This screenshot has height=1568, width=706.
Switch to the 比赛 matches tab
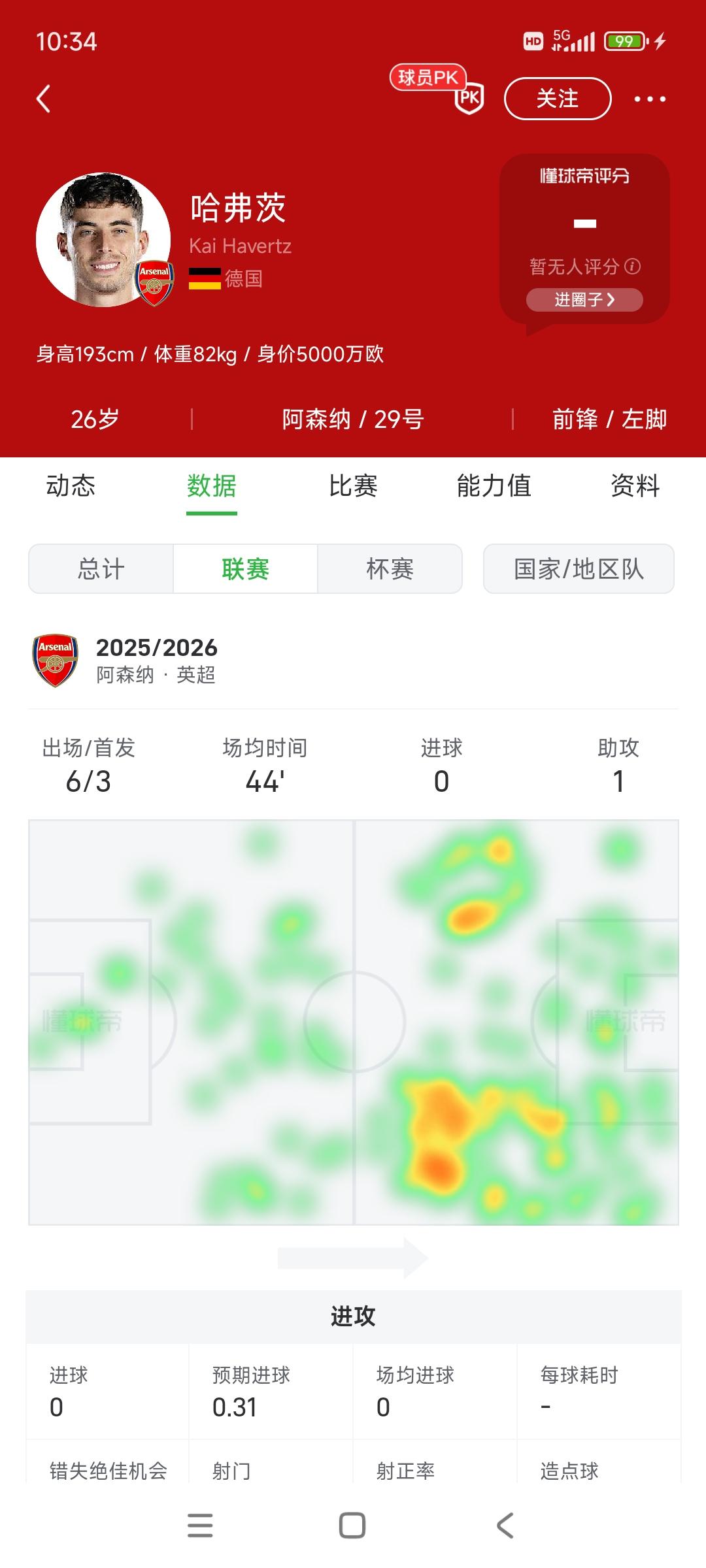click(353, 486)
